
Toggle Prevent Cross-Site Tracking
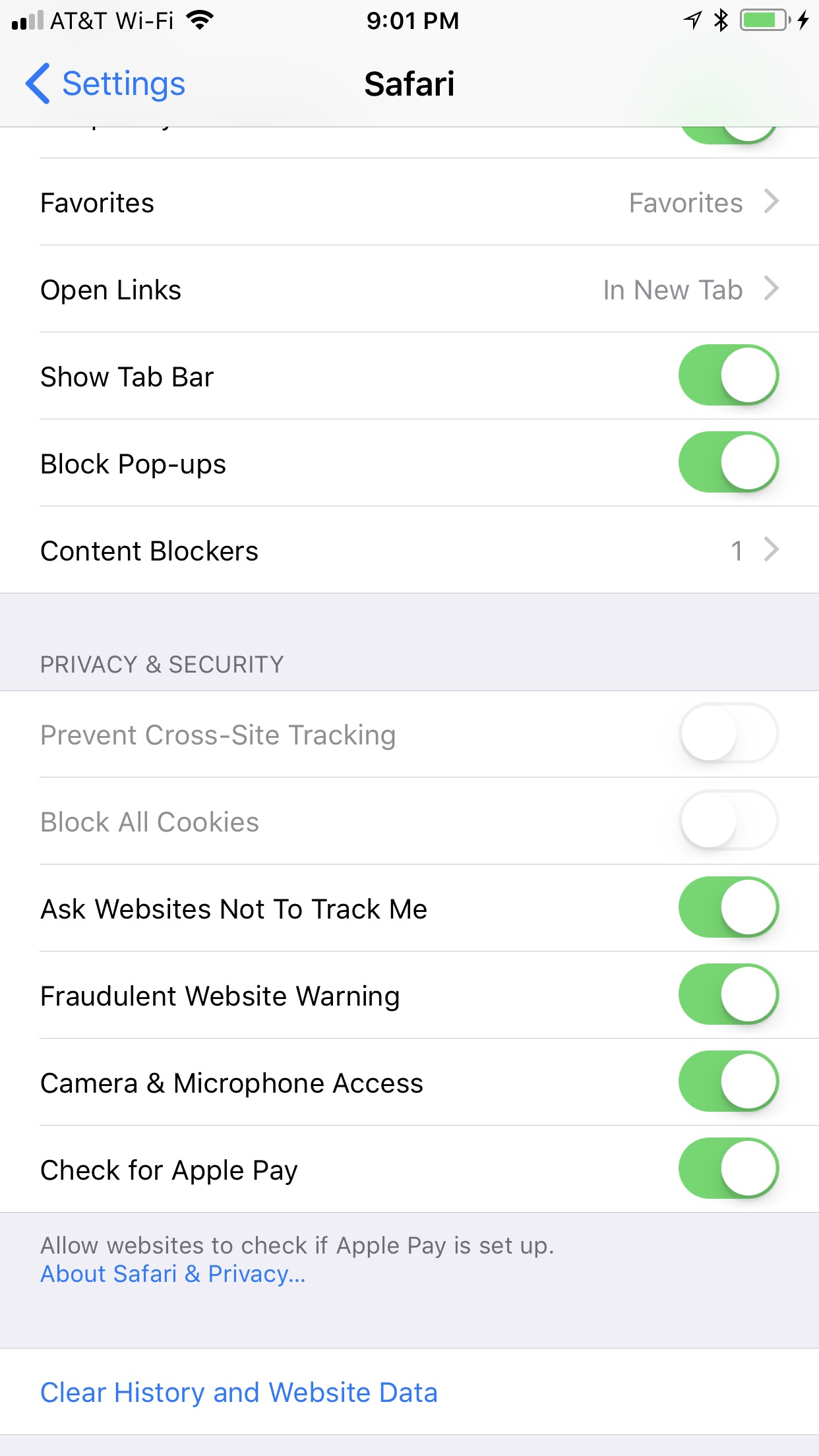[728, 733]
